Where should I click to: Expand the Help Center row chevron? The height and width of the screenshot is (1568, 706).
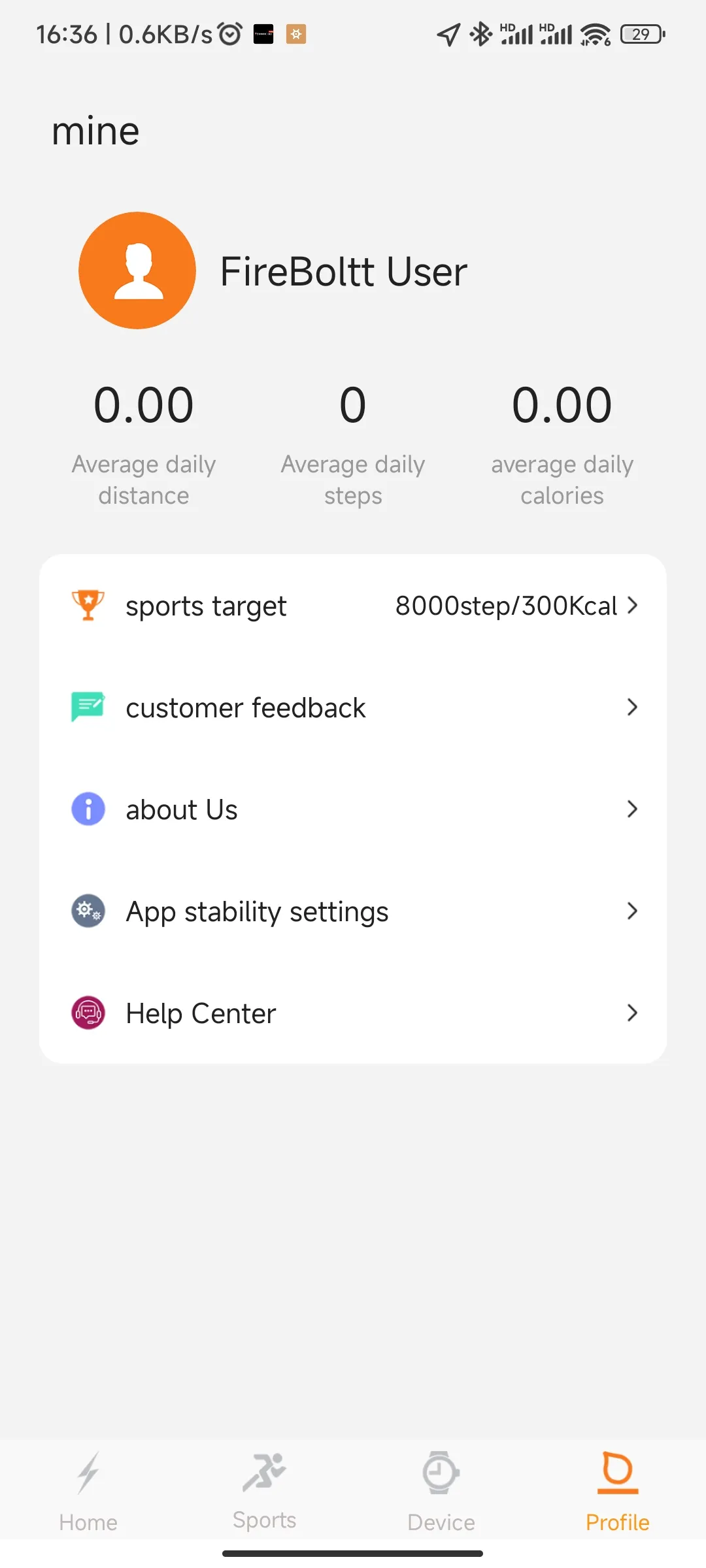631,1013
